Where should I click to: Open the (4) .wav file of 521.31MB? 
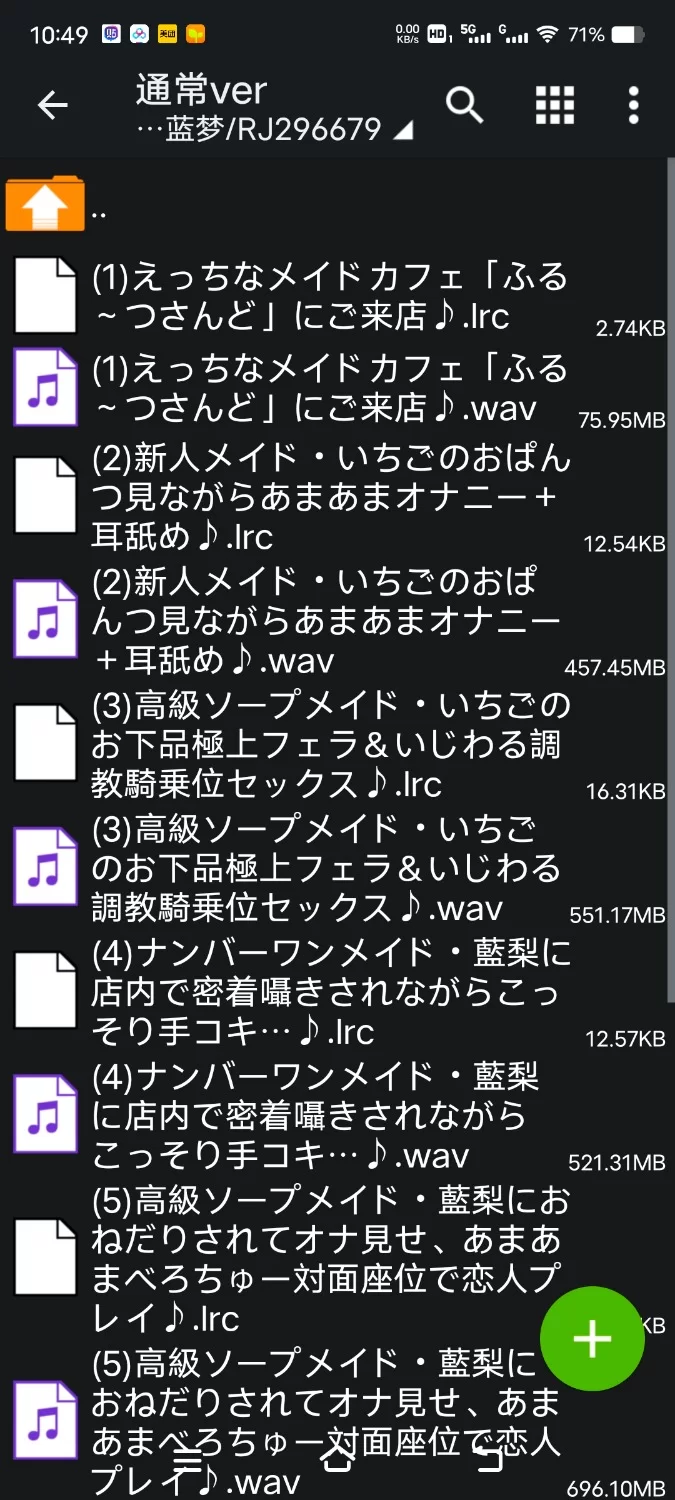[330, 1115]
